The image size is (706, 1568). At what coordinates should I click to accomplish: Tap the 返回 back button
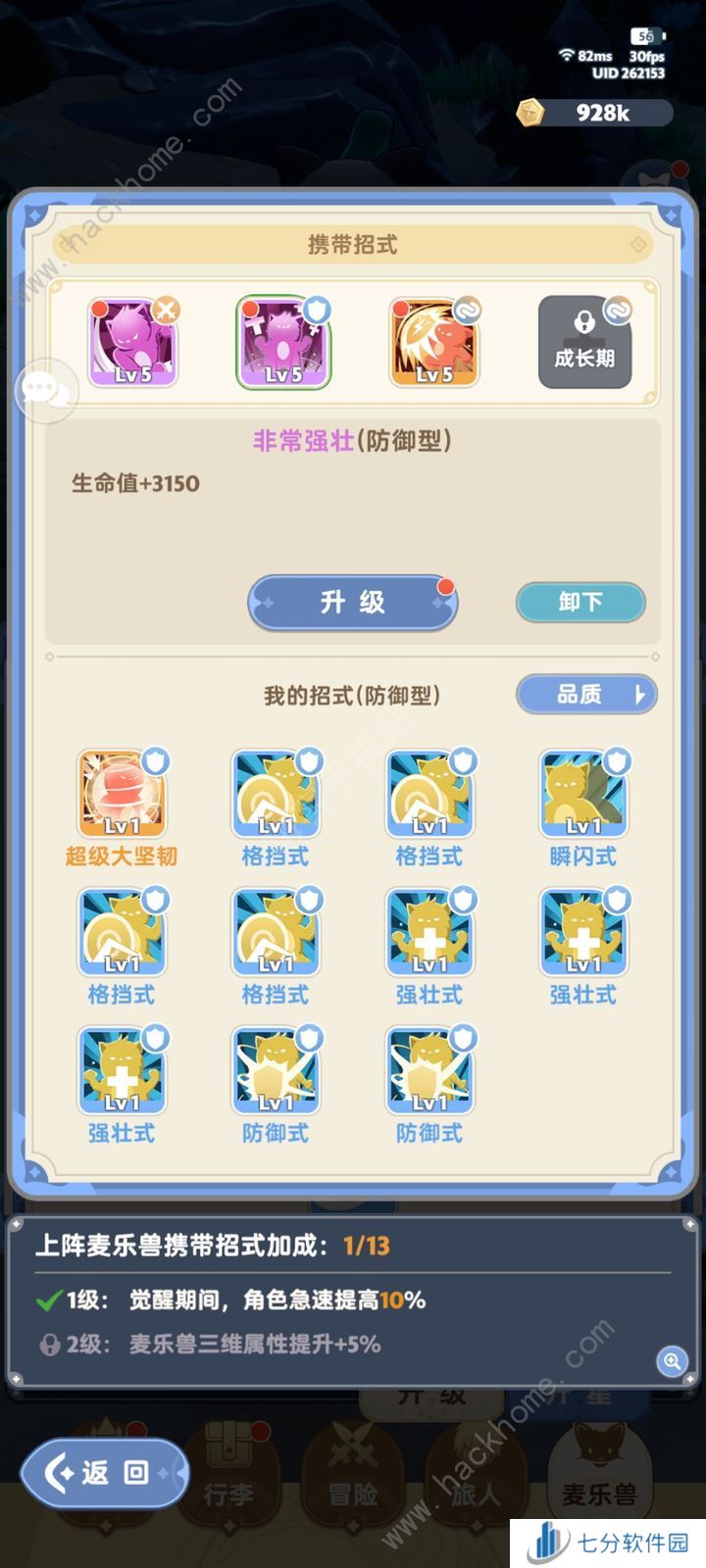[x=104, y=1472]
